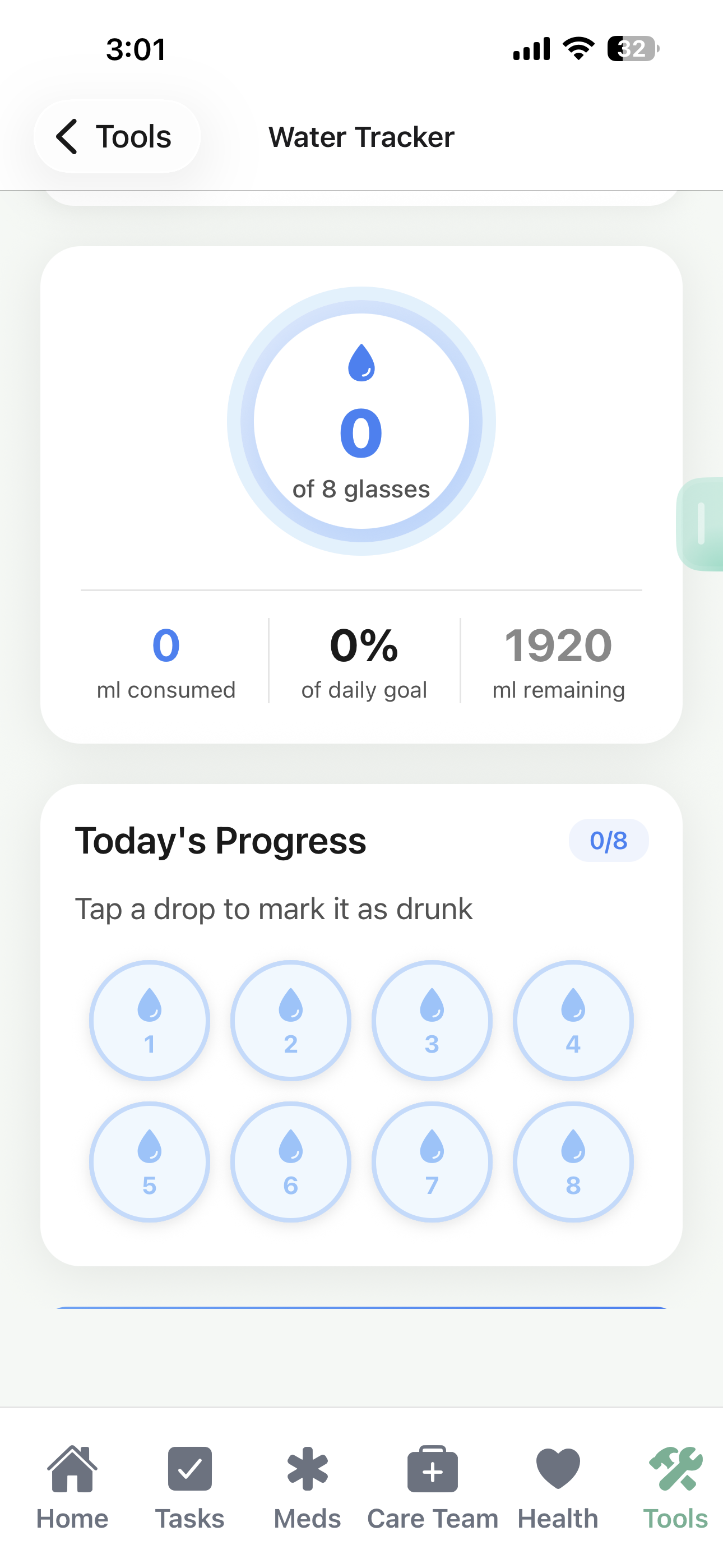Tap the Water Tracker title

[361, 136]
